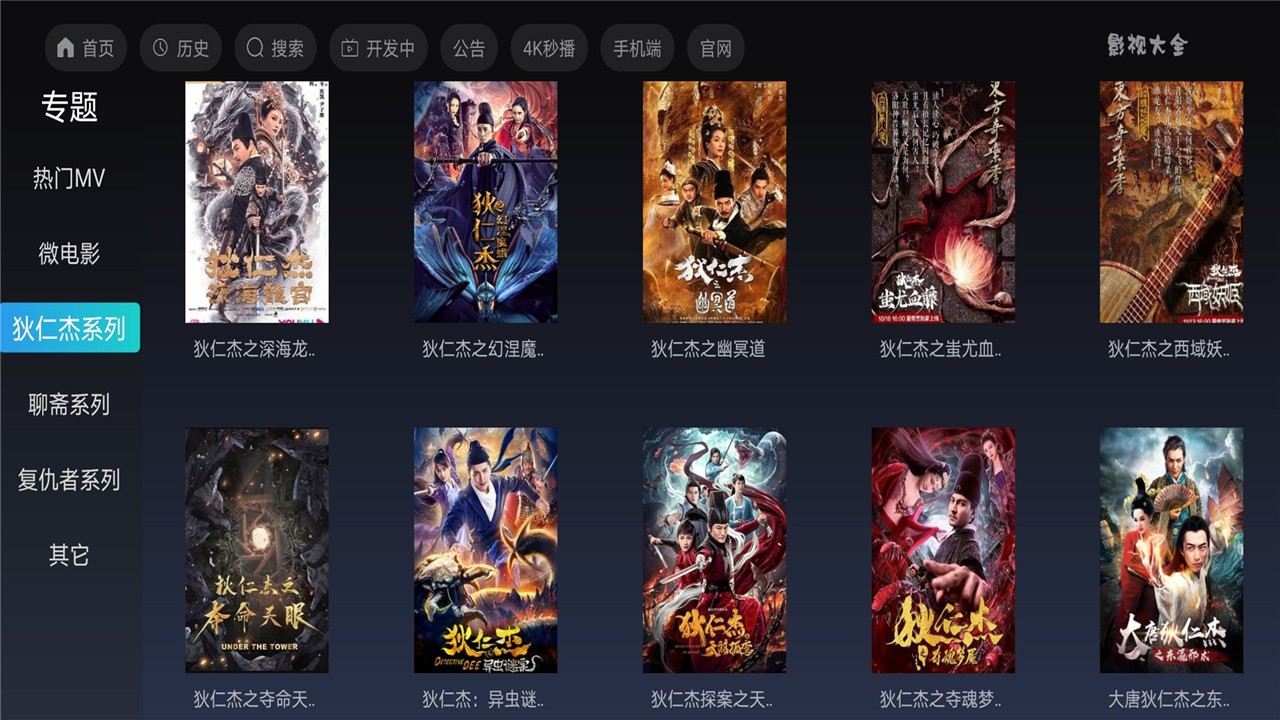Open the 手机端 option

click(637, 48)
